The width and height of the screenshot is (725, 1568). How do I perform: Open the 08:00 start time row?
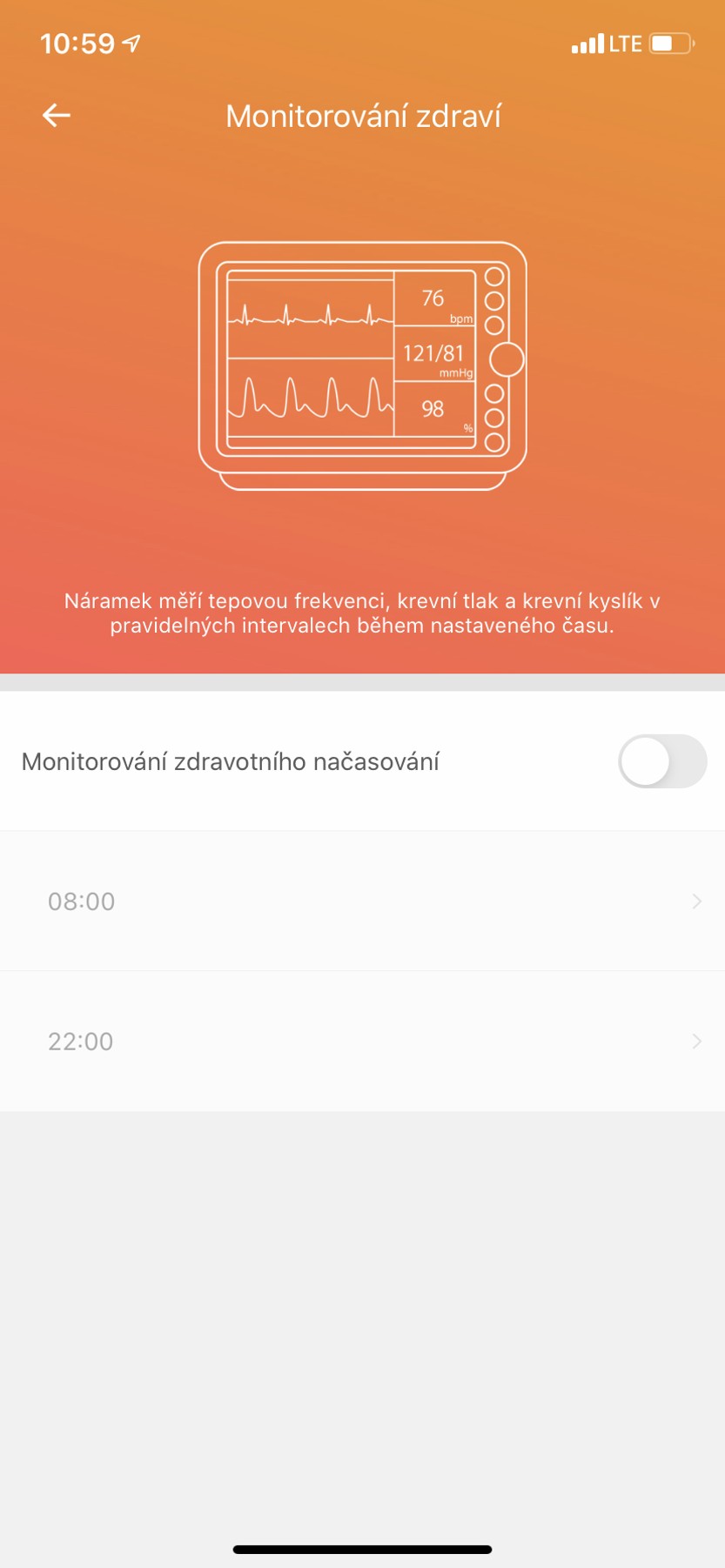[362, 901]
